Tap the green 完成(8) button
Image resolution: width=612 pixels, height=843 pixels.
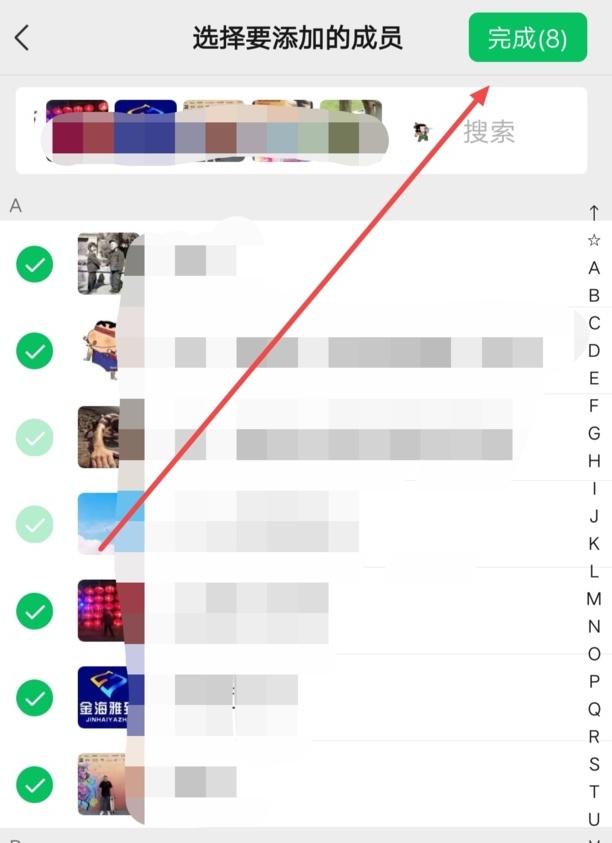pos(527,38)
